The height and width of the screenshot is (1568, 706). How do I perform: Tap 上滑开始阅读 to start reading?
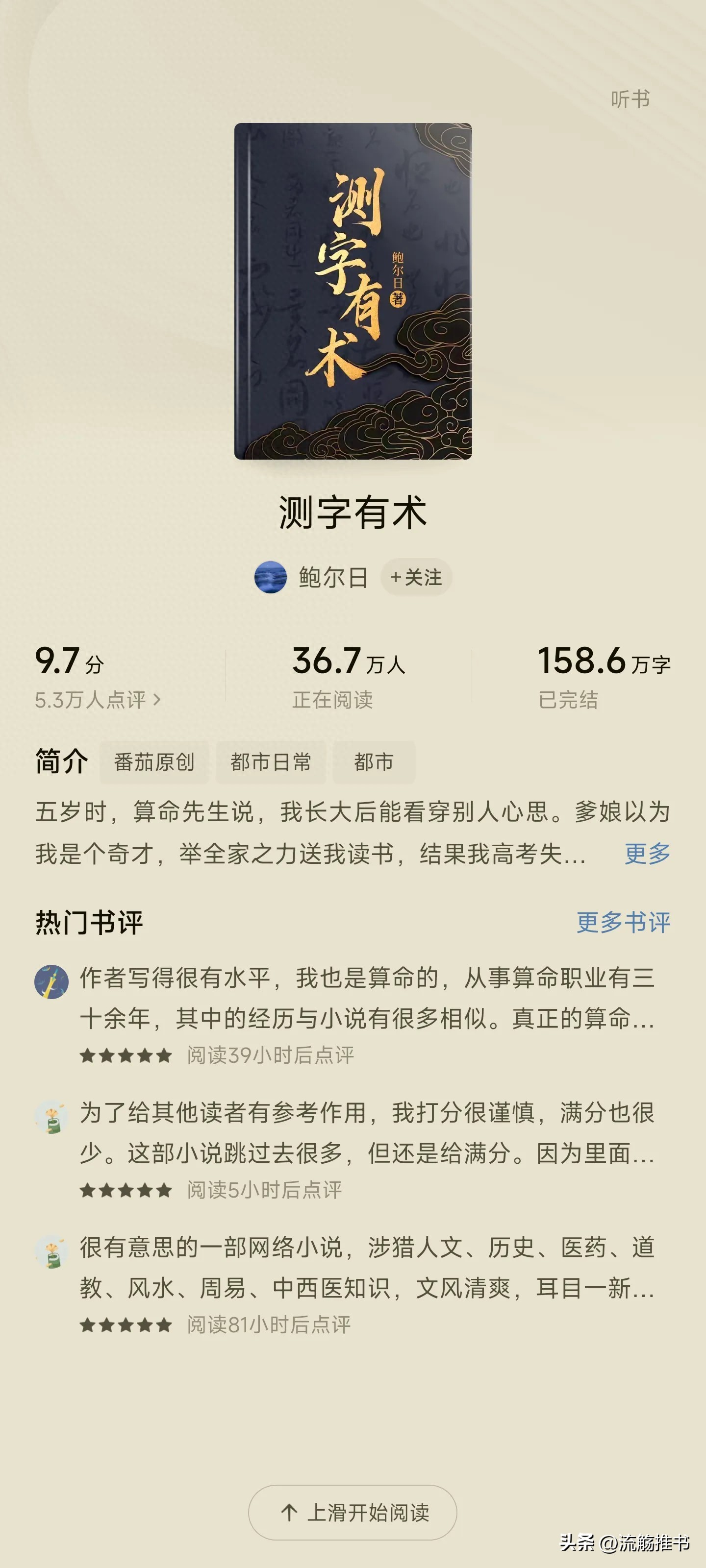click(x=353, y=1513)
